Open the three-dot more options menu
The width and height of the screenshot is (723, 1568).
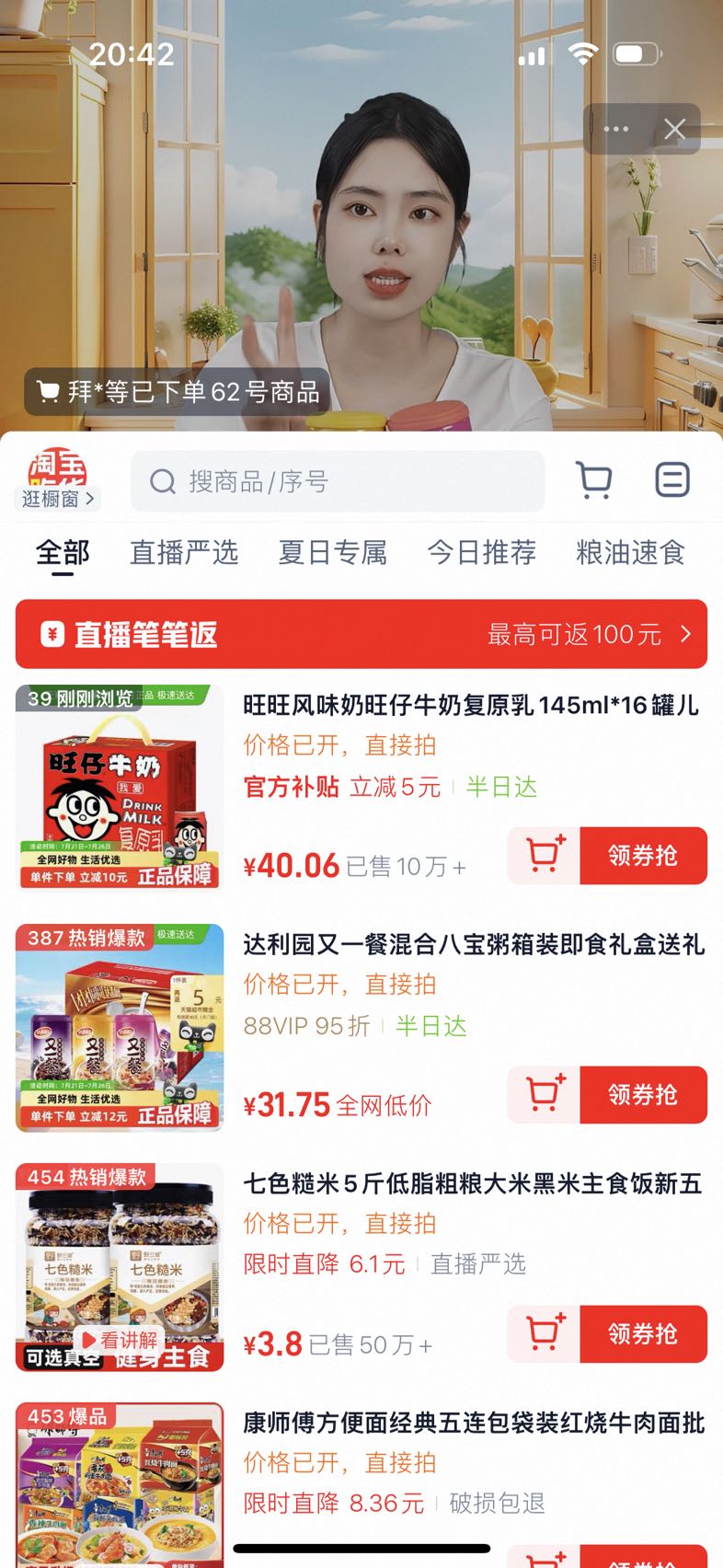tap(615, 129)
